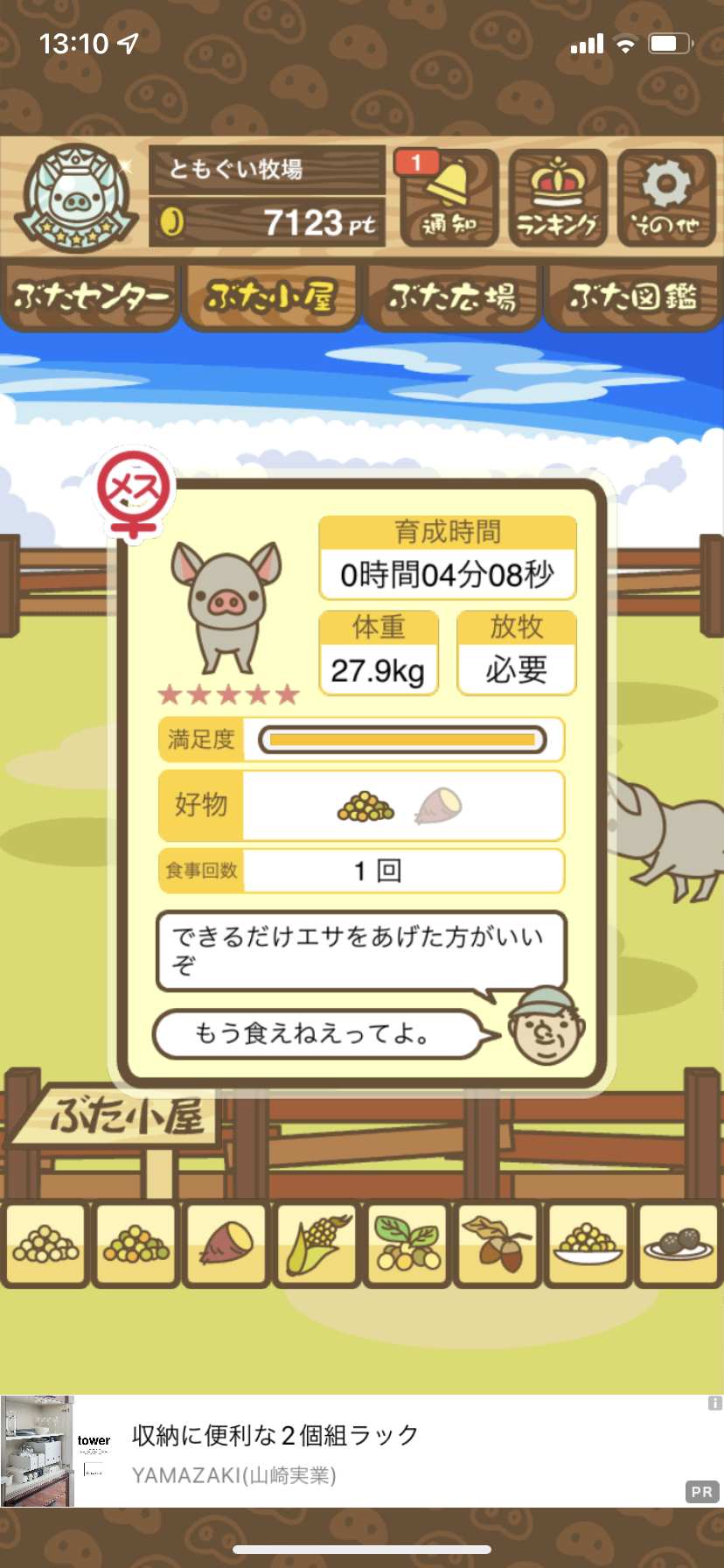Switch to the ぶた小屋 tab
Viewport: 724px width, 1568px height.
271,297
